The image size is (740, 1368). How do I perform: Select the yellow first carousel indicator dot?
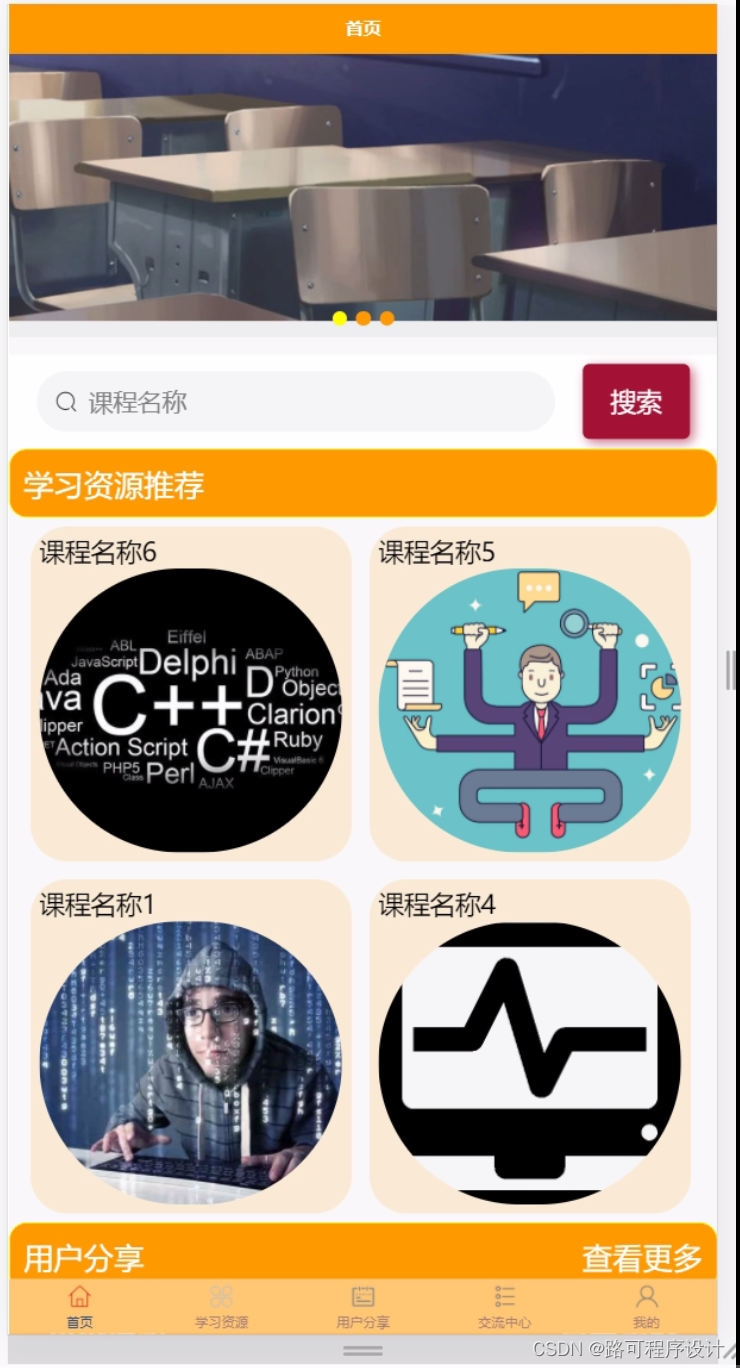(340, 319)
